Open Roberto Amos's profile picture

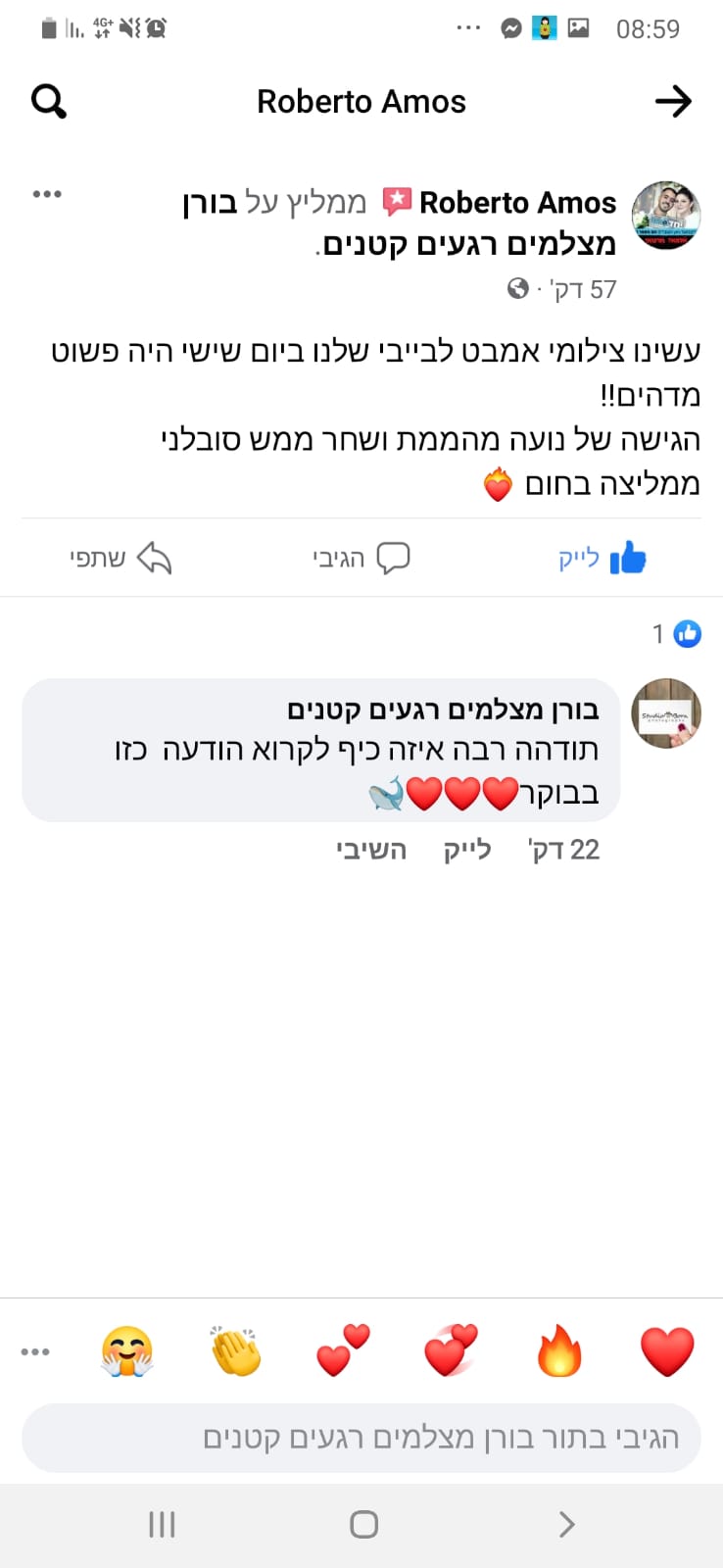click(x=666, y=216)
